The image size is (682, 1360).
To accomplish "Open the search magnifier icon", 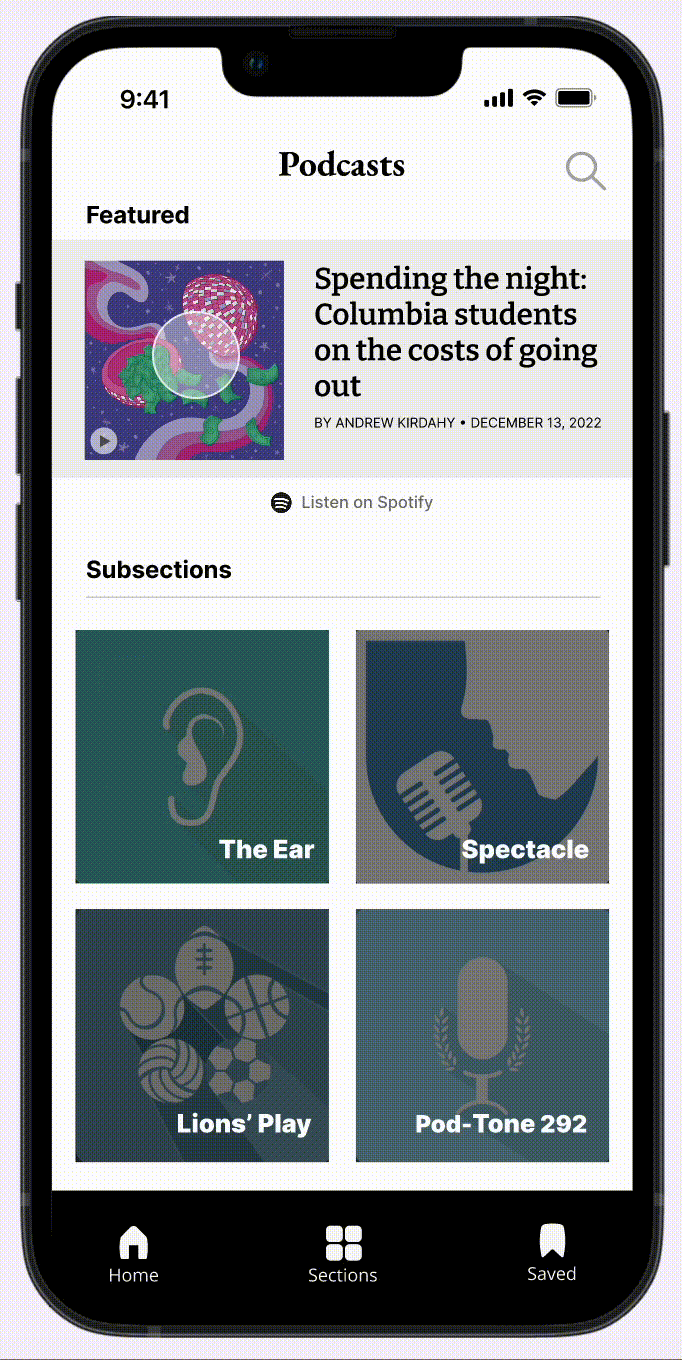I will tap(585, 171).
